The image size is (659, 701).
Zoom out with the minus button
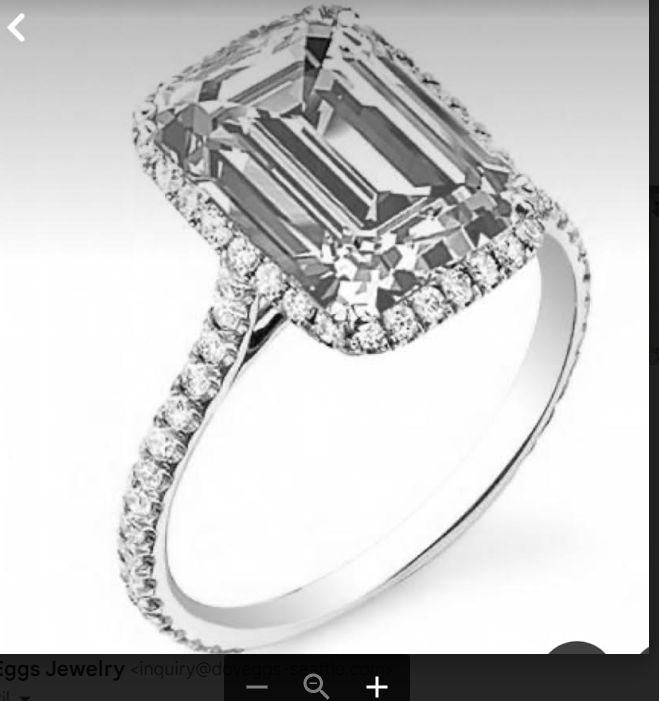pos(257,687)
